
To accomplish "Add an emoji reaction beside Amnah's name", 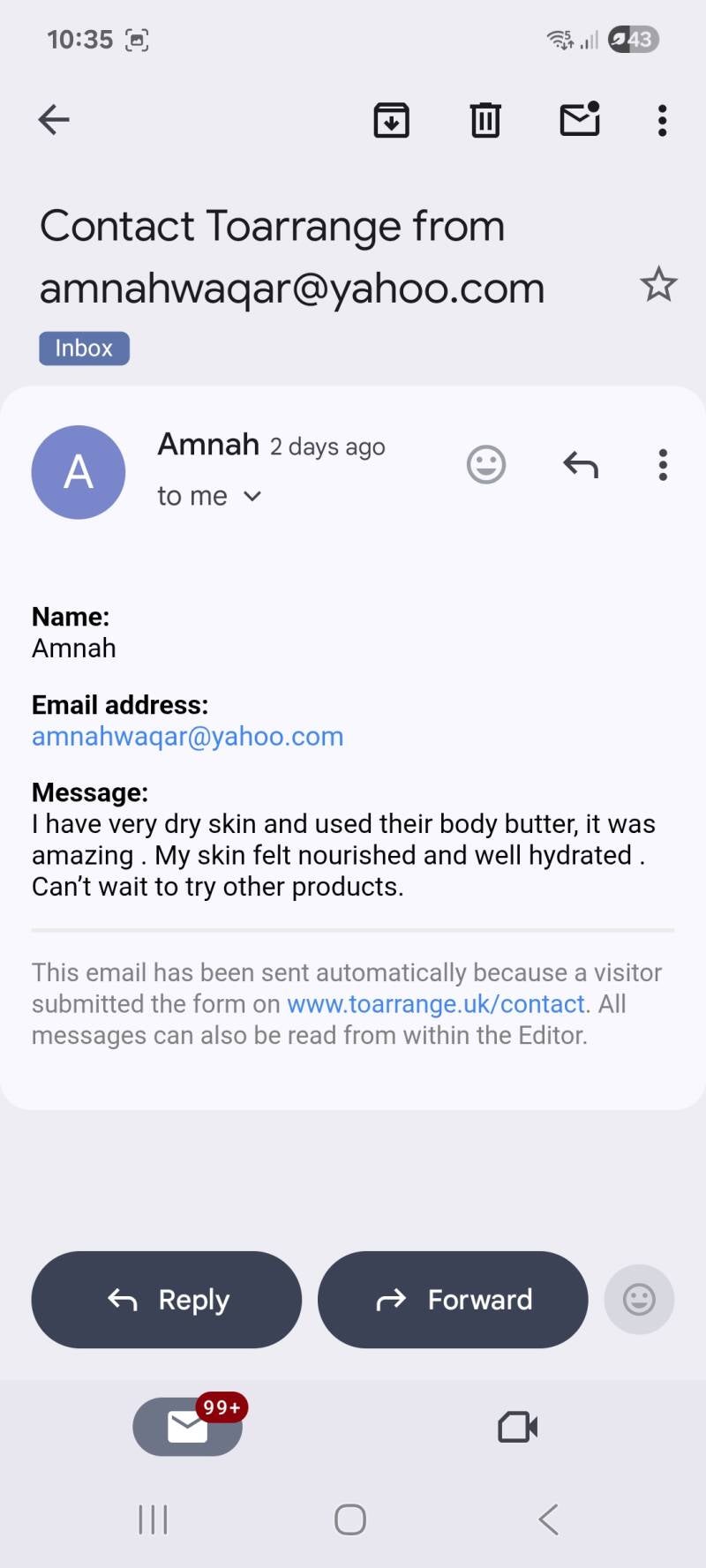I will point(486,464).
